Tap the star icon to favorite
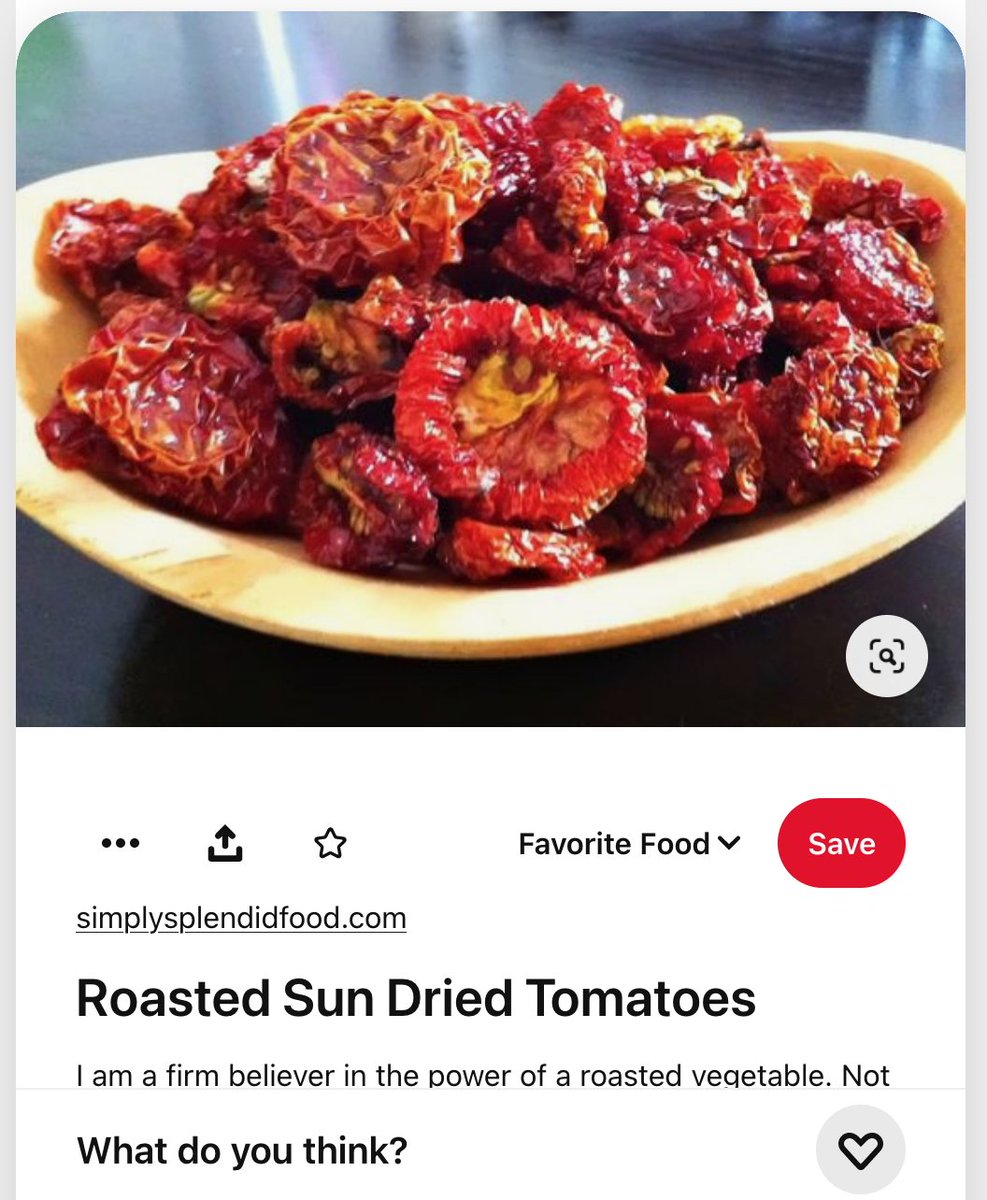 tap(330, 844)
